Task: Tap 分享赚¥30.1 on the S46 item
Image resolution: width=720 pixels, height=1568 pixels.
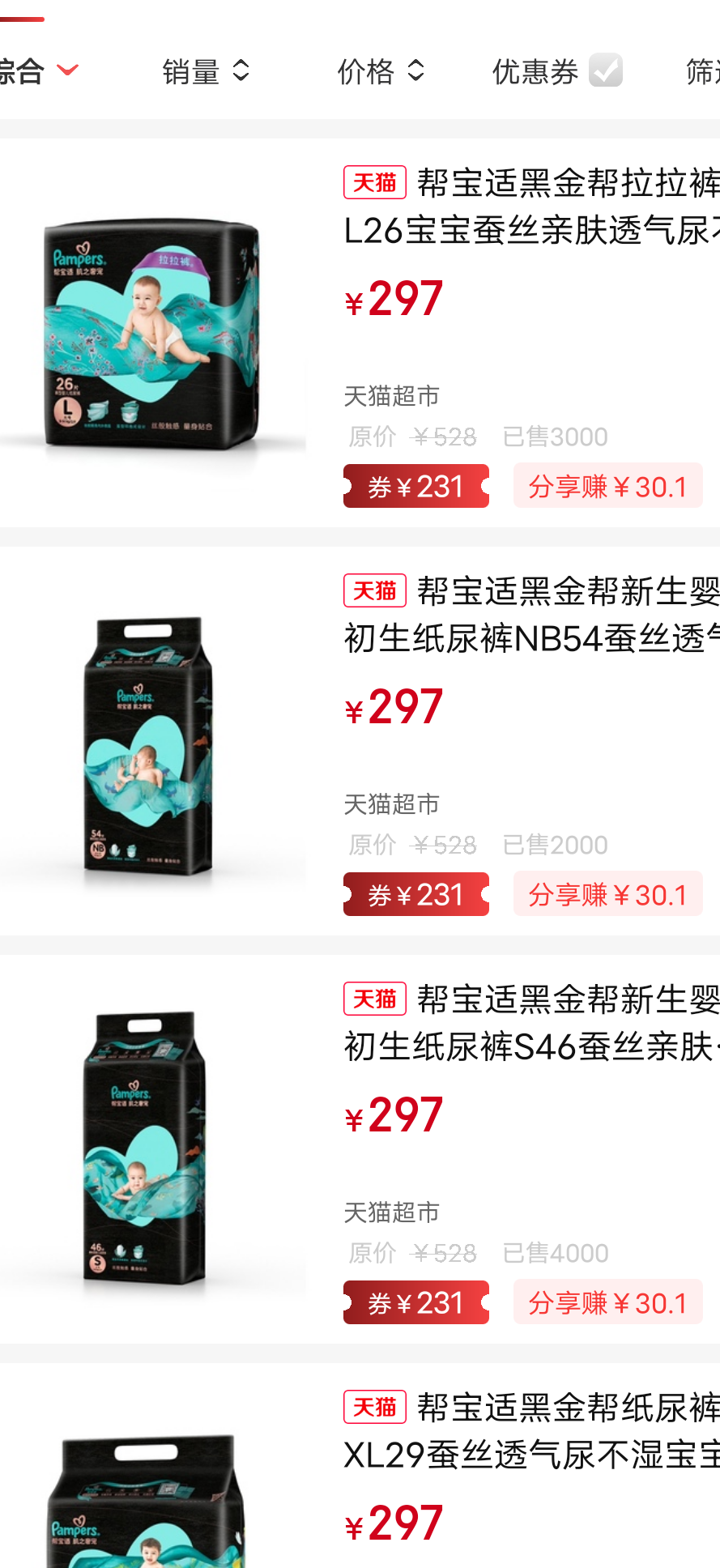Action: [607, 1302]
